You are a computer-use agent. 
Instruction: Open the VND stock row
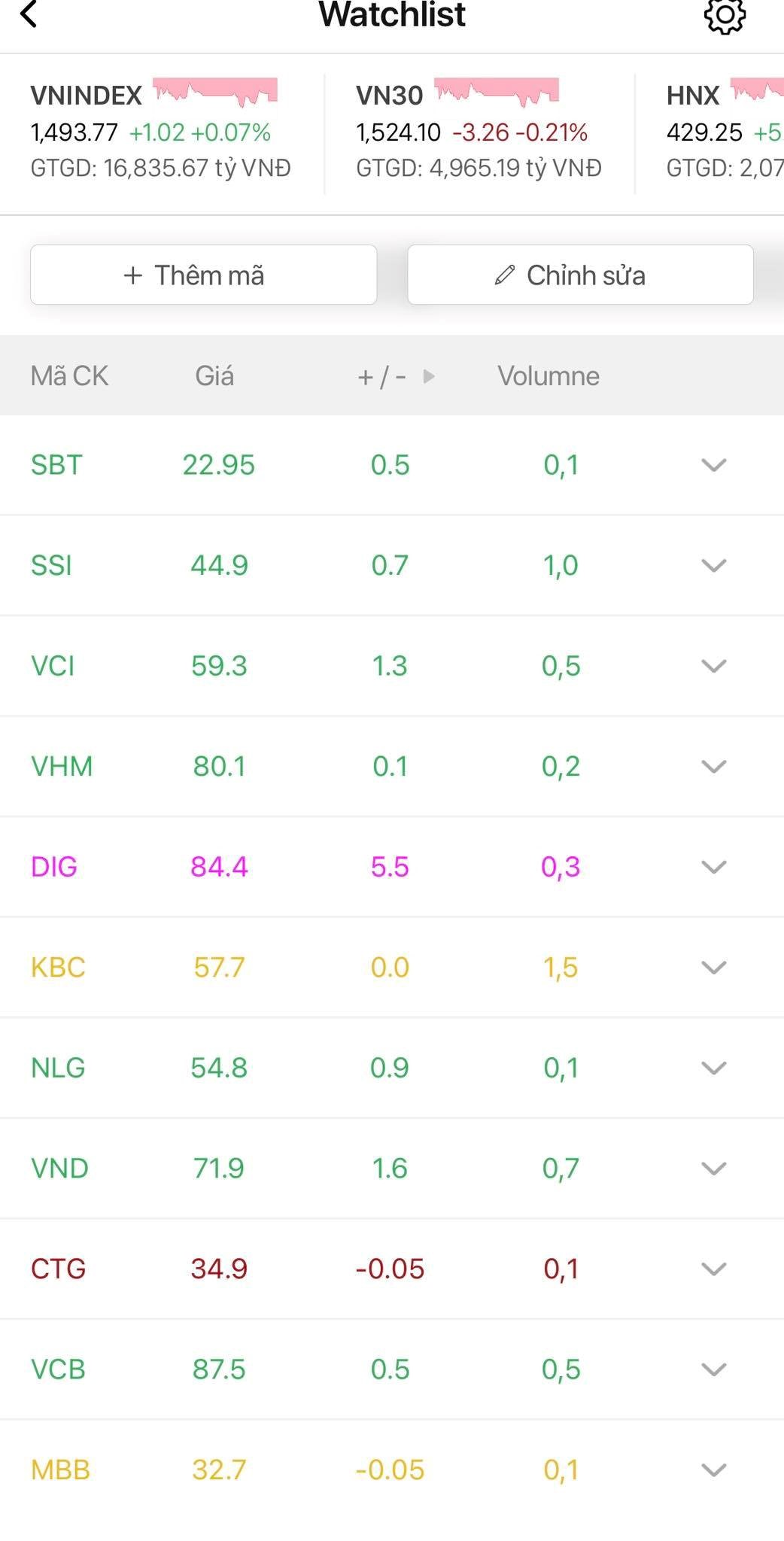pos(301,1169)
